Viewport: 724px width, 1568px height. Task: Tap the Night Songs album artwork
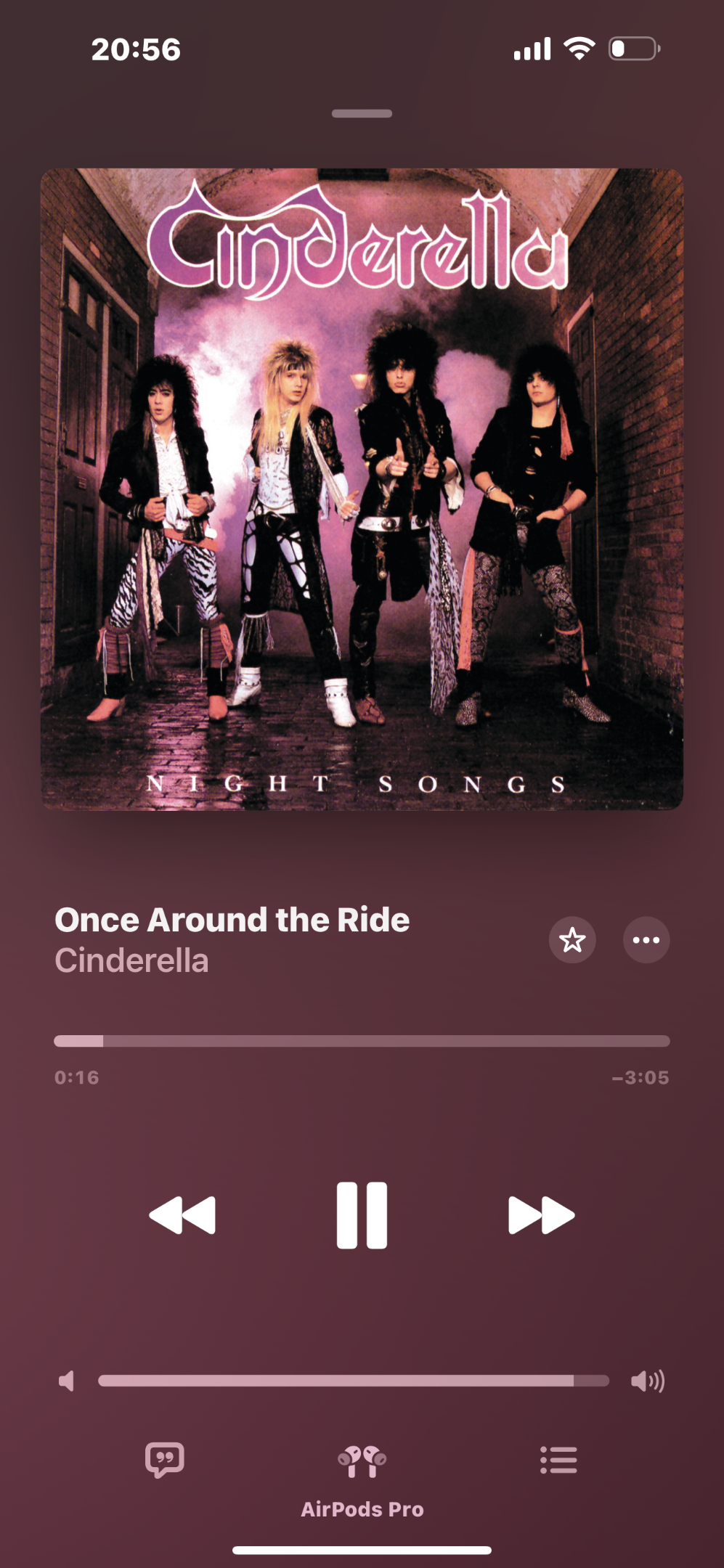(x=362, y=489)
